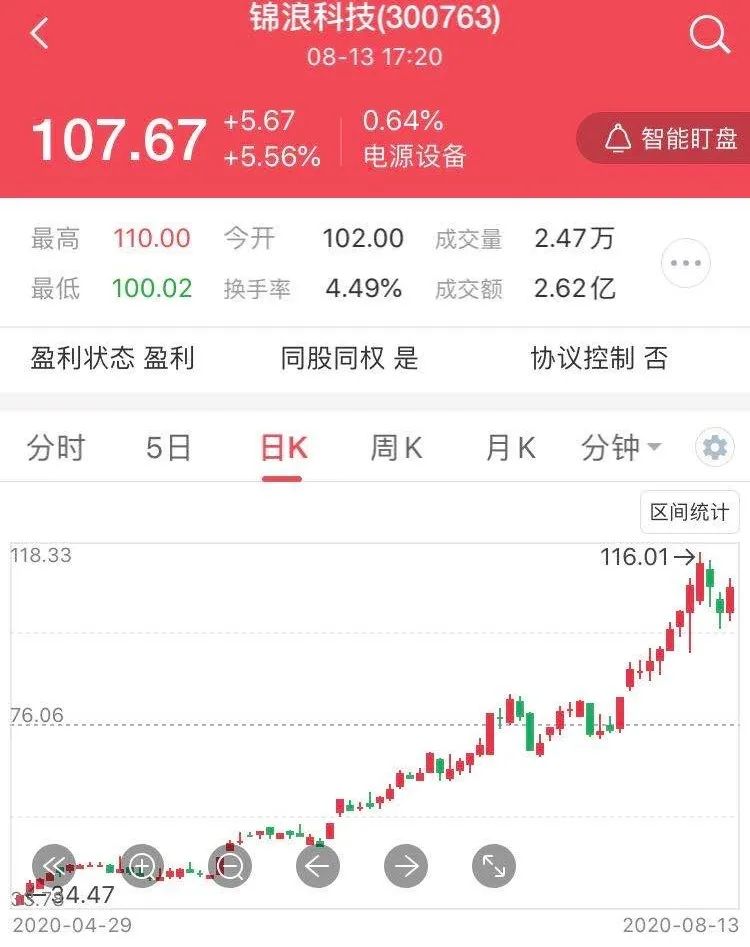
Task: Show more quote details via three-dot button
Action: coord(686,264)
